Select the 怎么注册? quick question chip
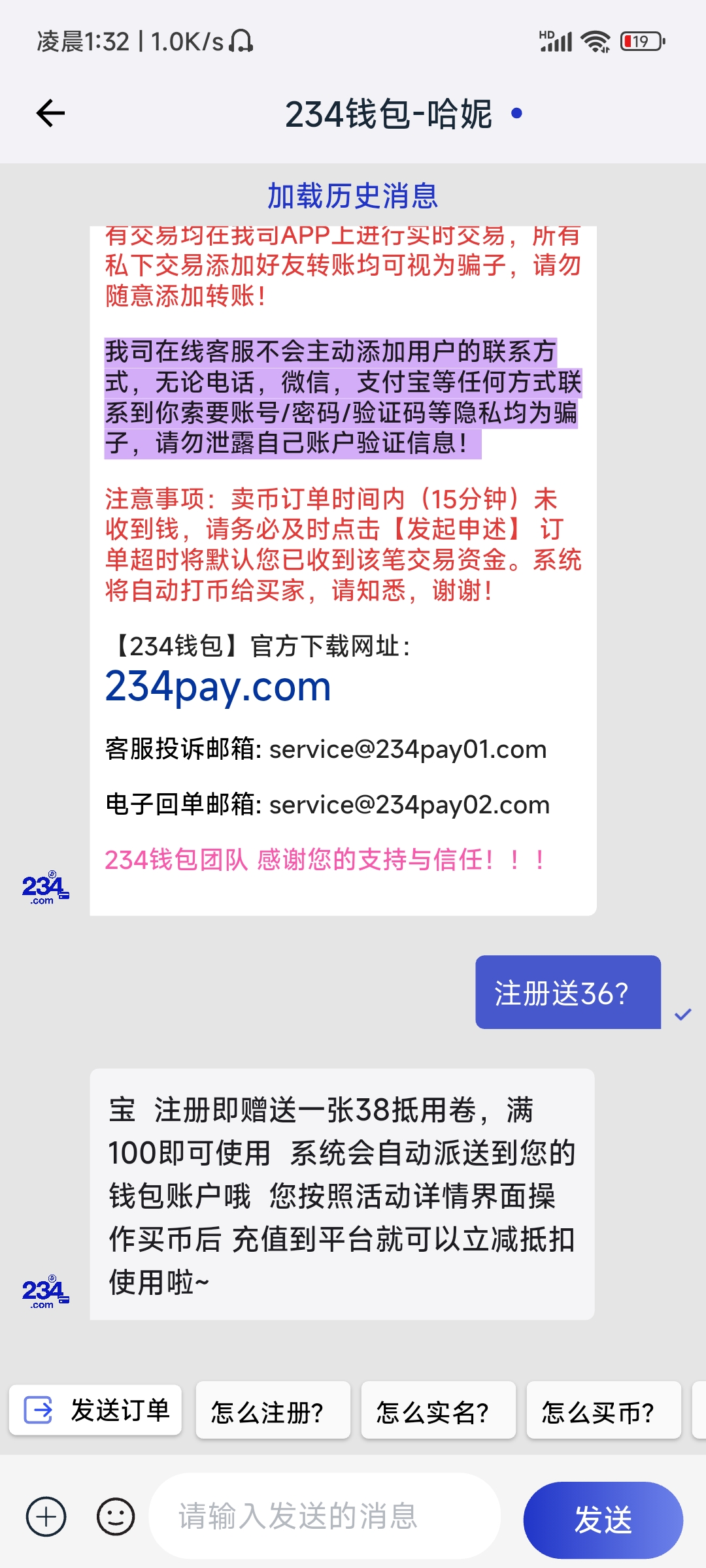Screen dimensions: 706x1568 pyautogui.click(x=273, y=1410)
